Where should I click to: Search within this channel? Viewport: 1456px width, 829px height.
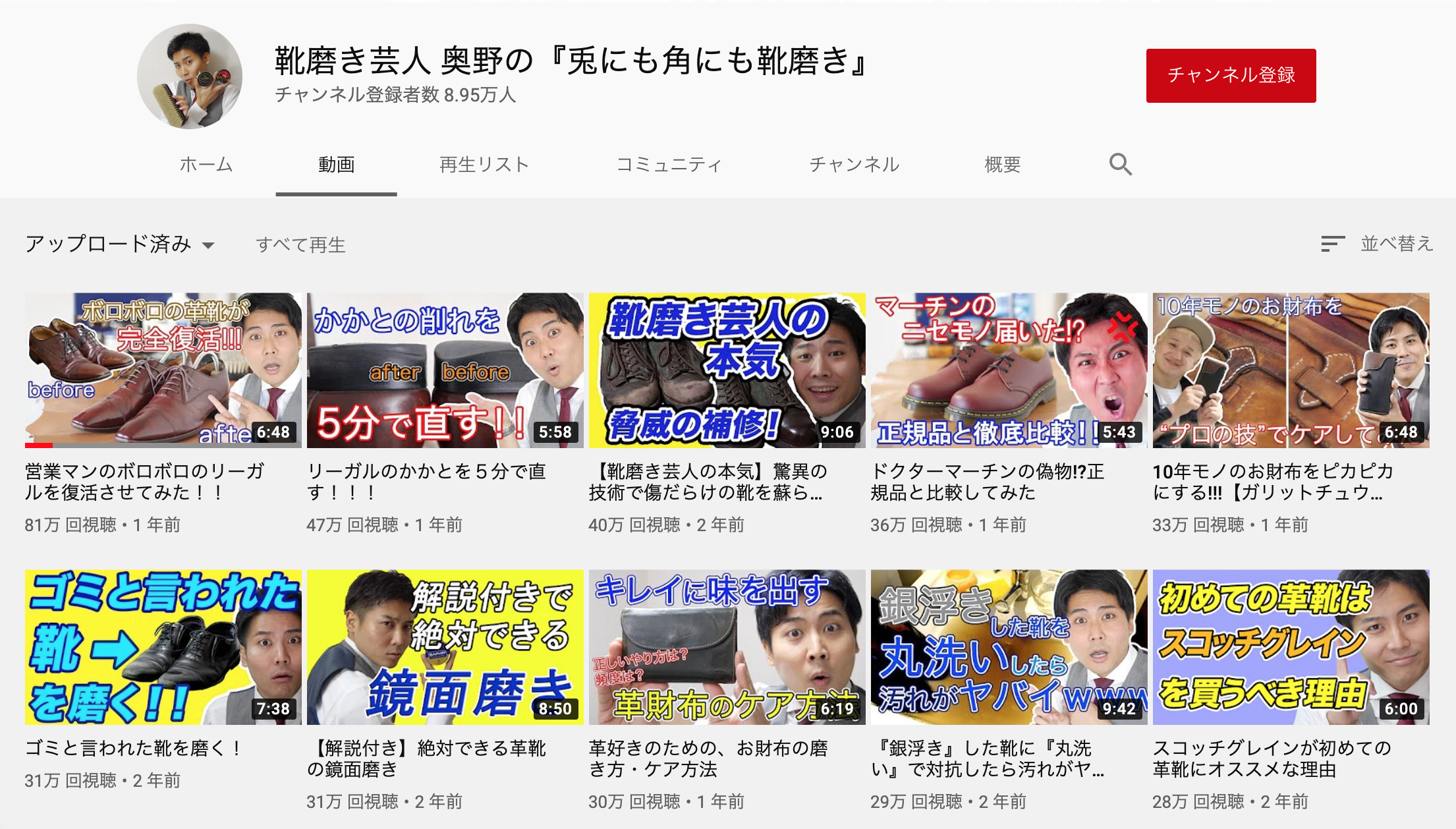click(1120, 164)
